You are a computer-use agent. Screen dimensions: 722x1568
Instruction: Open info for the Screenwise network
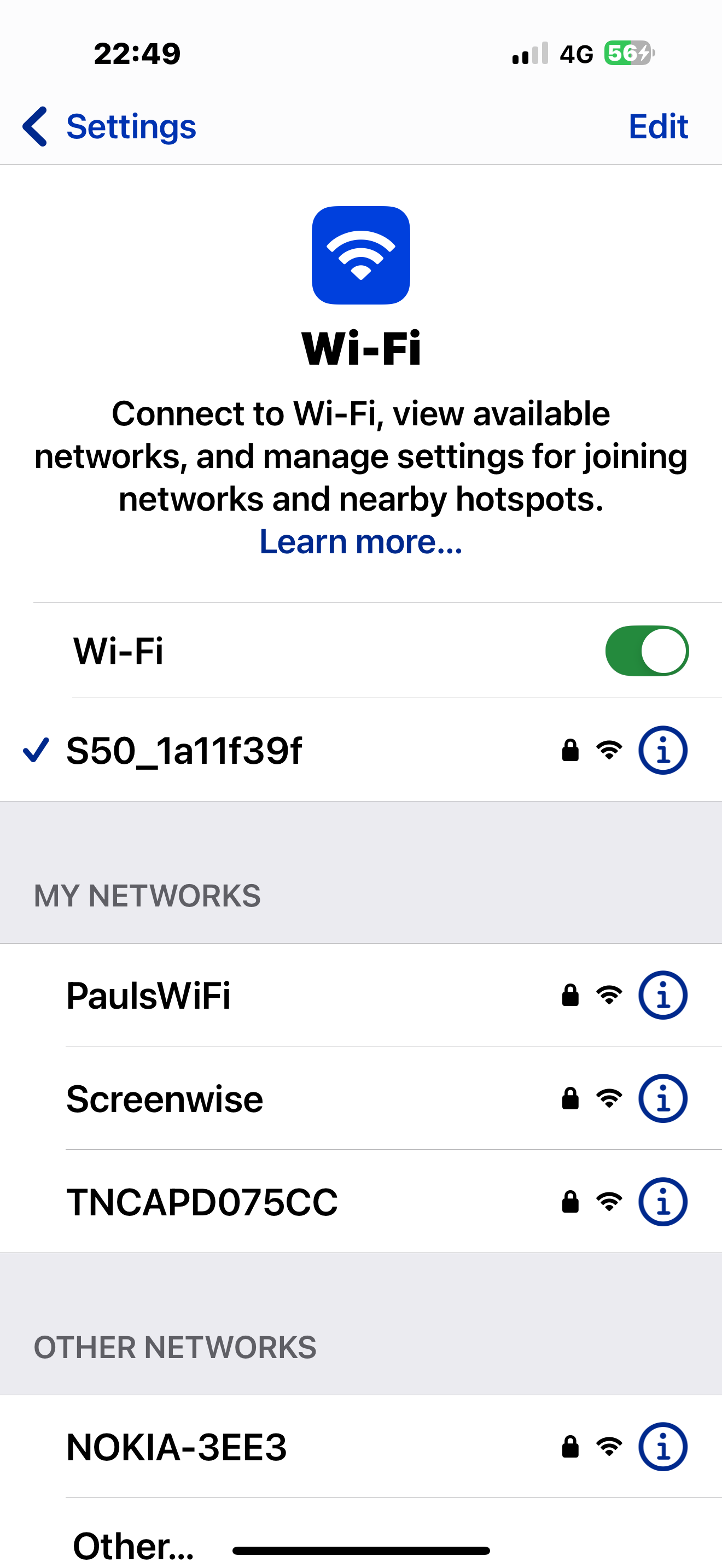pos(662,1099)
